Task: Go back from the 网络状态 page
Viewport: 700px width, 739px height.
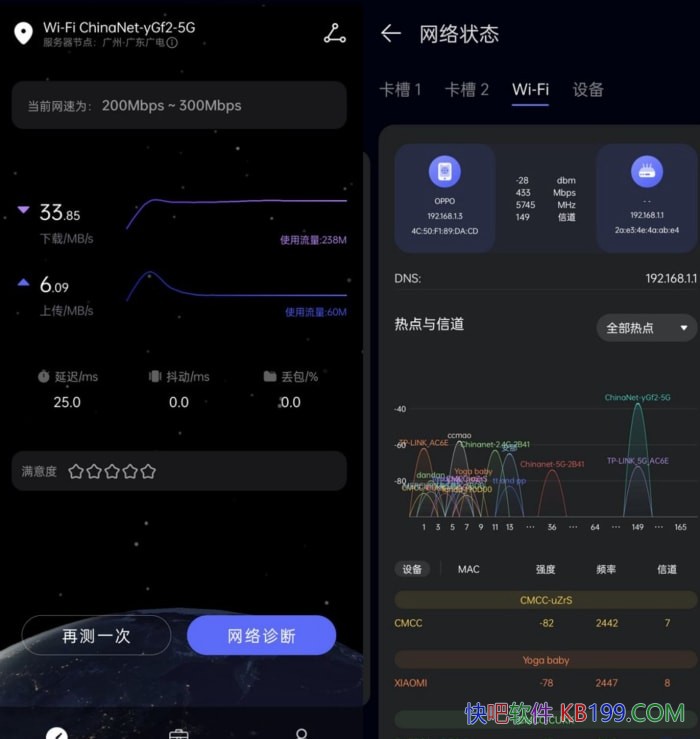Action: pyautogui.click(x=391, y=34)
